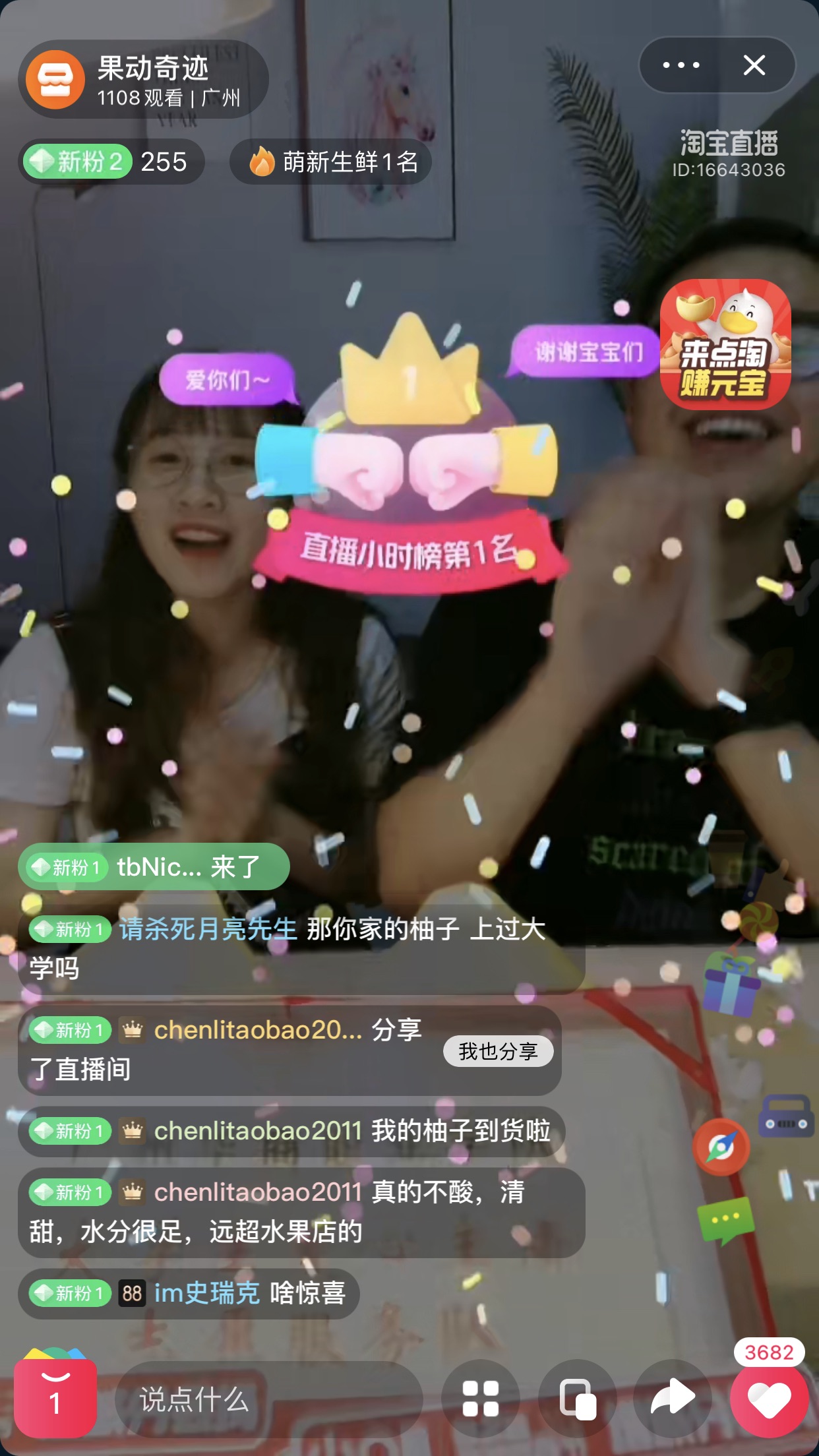Screen dimensions: 819x1456
Task: Open the three-dot more options menu
Action: pyautogui.click(x=681, y=65)
